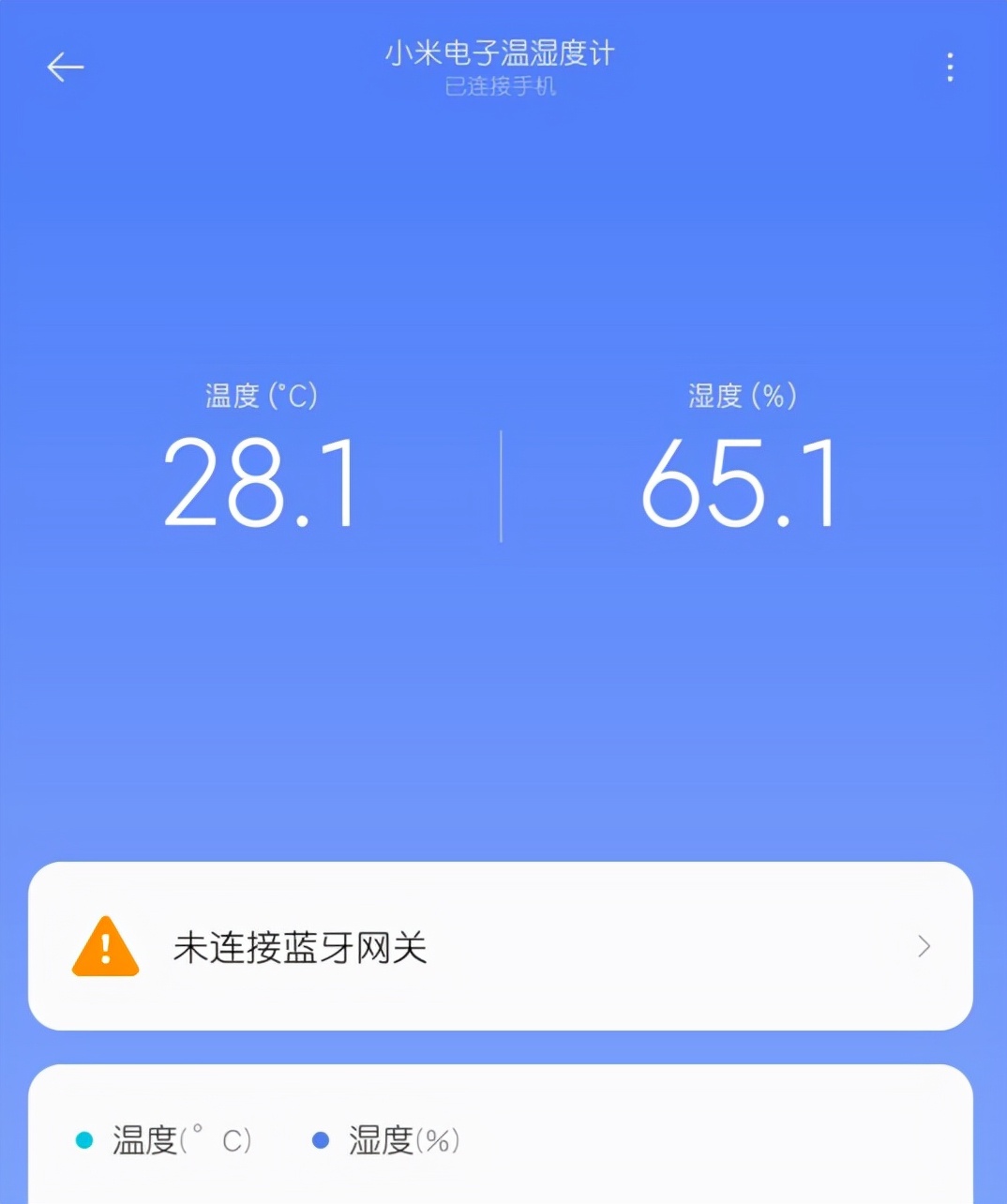Screen dimensions: 1007x1204
Task: Tap the 小米电子温湿度计 title text
Action: click(x=500, y=54)
